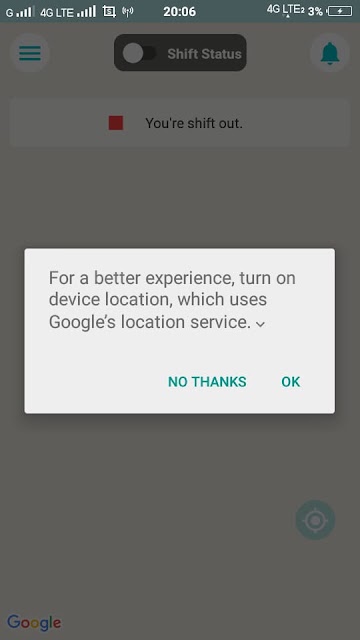The image size is (360, 640).
Task: Open the hamburger drawer menu
Action: click(30, 53)
